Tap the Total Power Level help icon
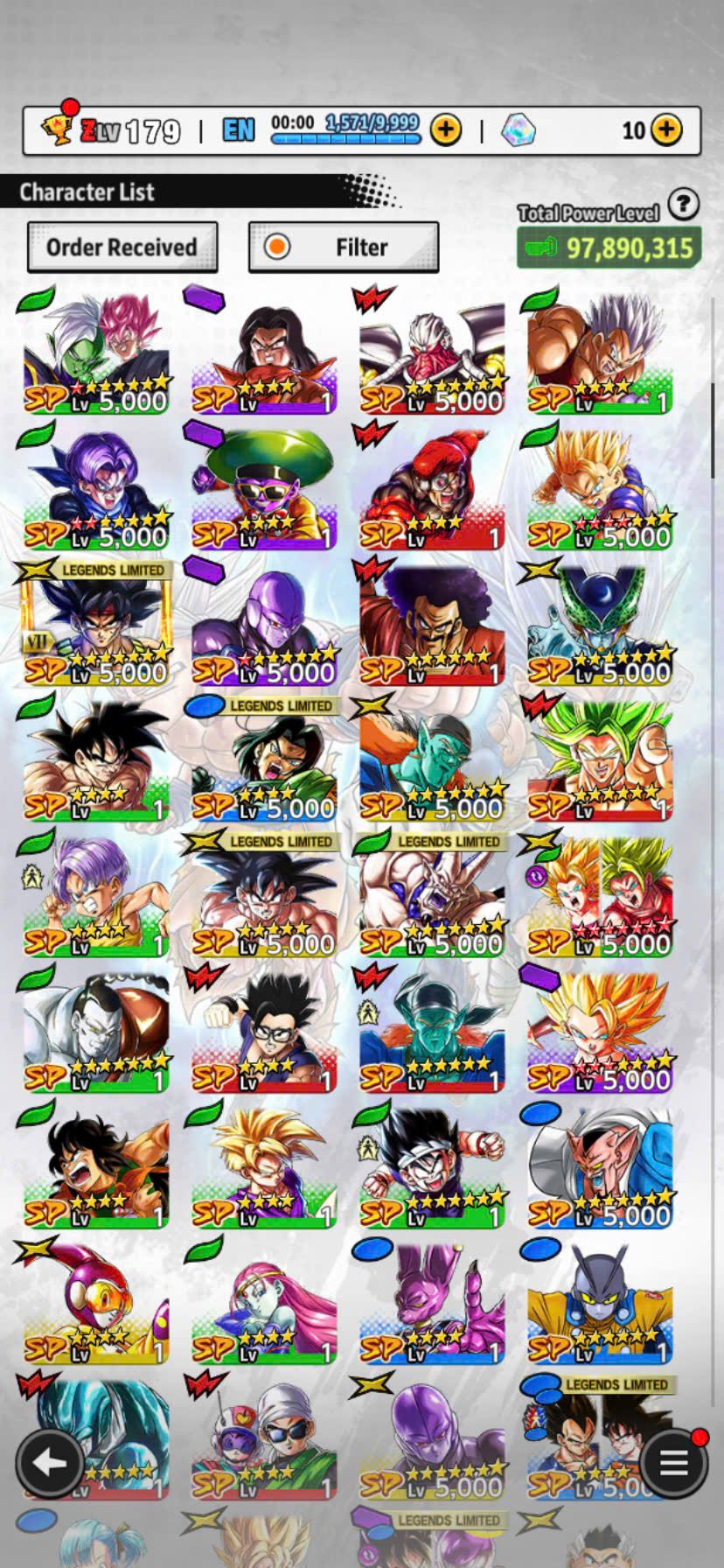Image resolution: width=724 pixels, height=1568 pixels. pyautogui.click(x=683, y=205)
